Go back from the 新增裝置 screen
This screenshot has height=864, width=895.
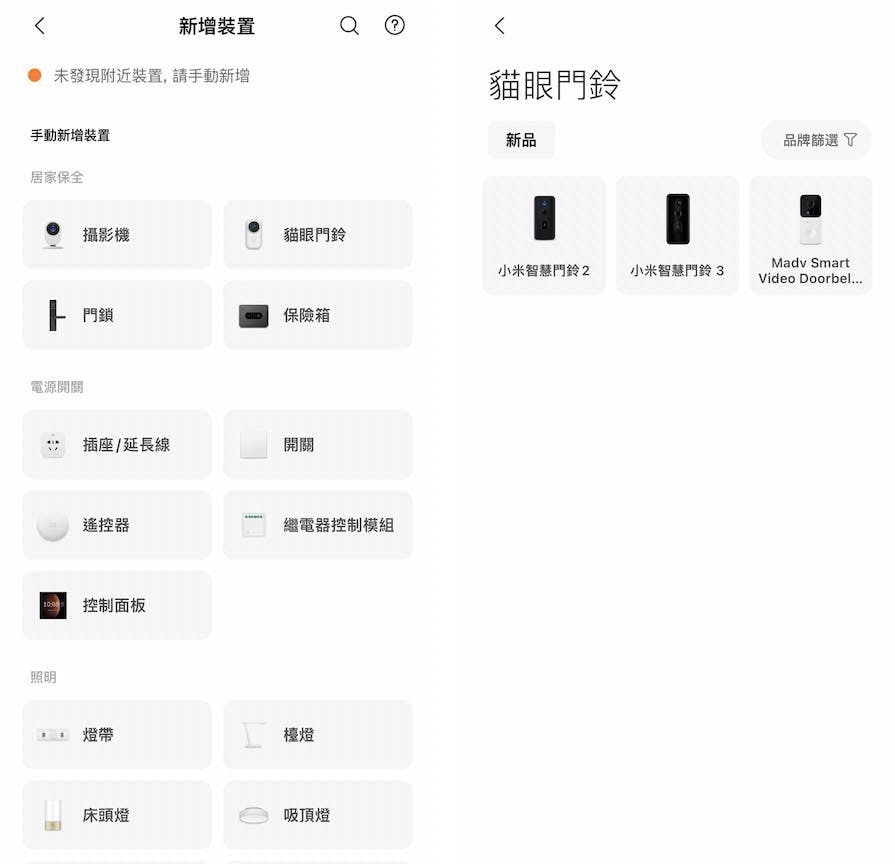tap(40, 26)
